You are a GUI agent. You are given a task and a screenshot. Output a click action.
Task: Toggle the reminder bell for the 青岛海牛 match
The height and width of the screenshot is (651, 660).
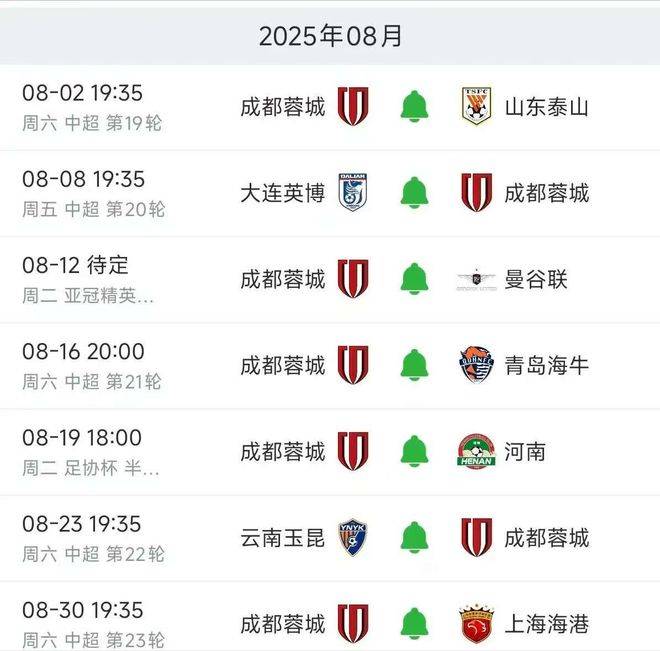point(414,365)
